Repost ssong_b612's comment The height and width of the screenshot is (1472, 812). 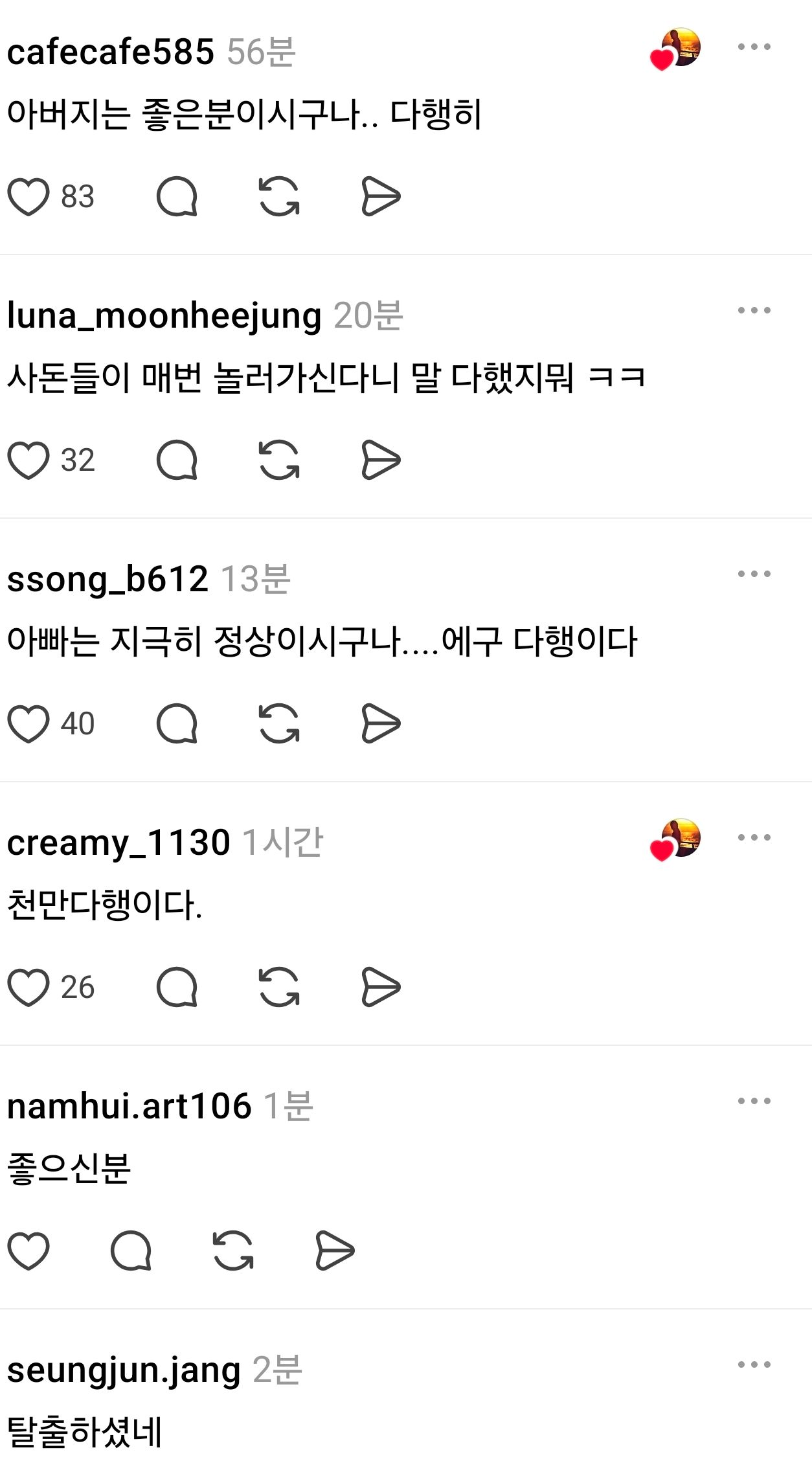(279, 723)
